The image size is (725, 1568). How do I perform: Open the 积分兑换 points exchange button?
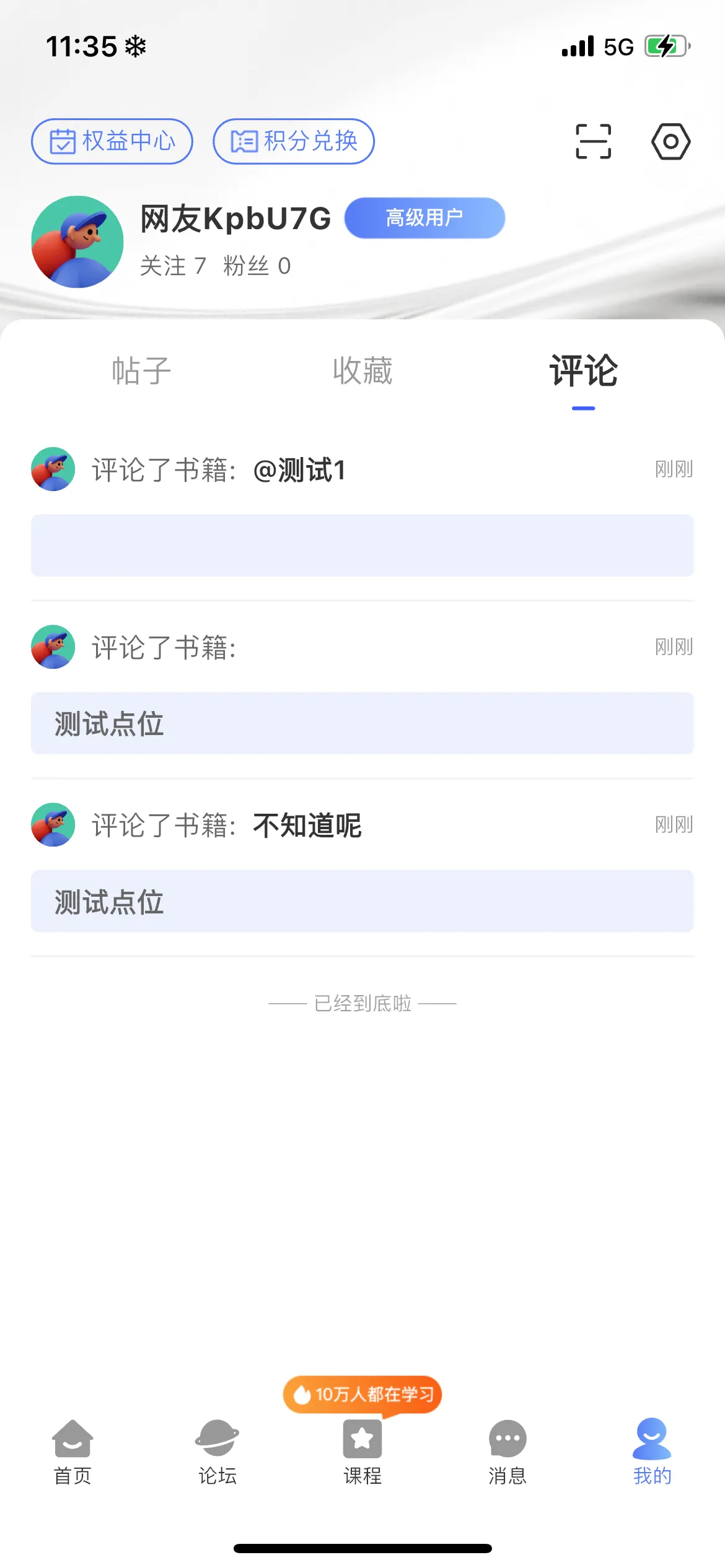(294, 141)
